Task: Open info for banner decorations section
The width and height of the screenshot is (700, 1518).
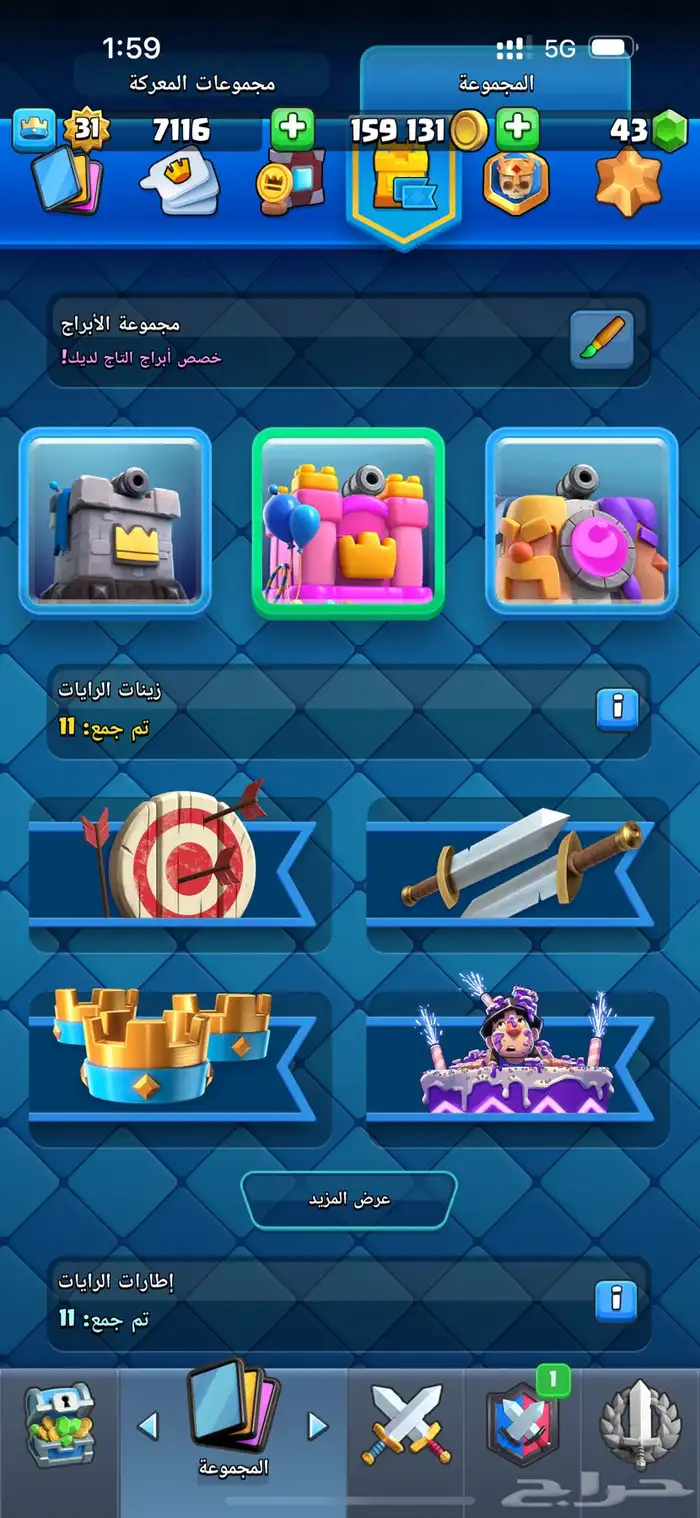Action: point(616,709)
